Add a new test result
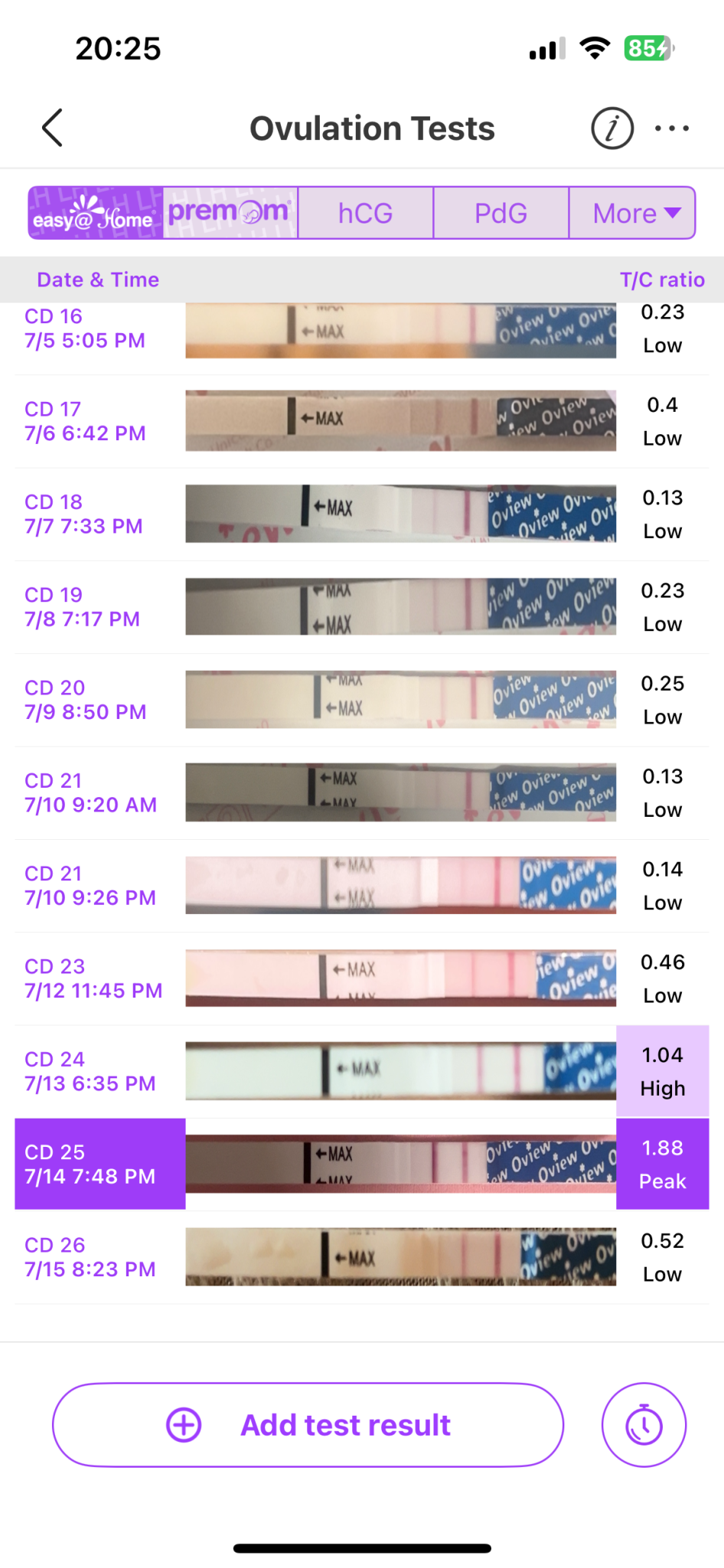 308,1425
